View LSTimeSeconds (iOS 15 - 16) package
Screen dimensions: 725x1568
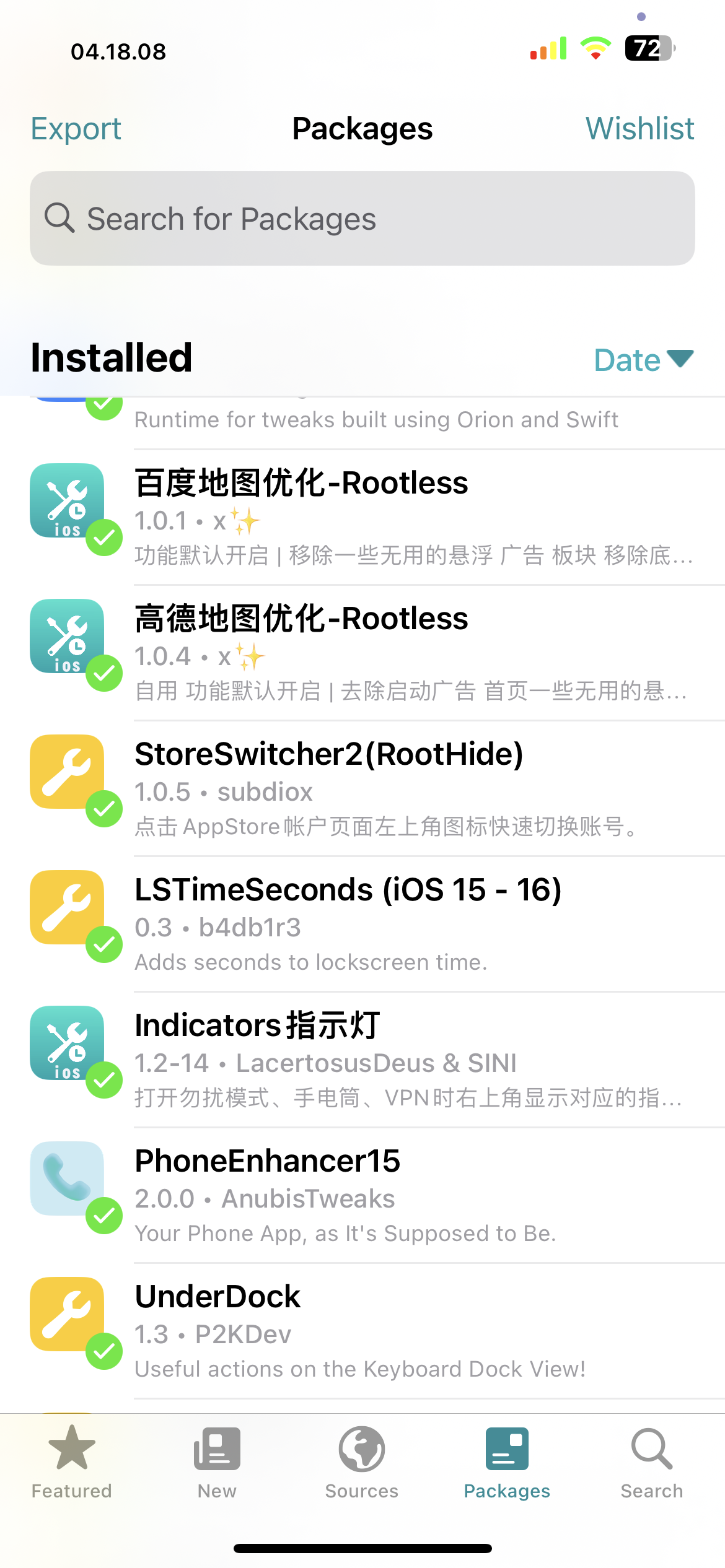tap(397, 924)
